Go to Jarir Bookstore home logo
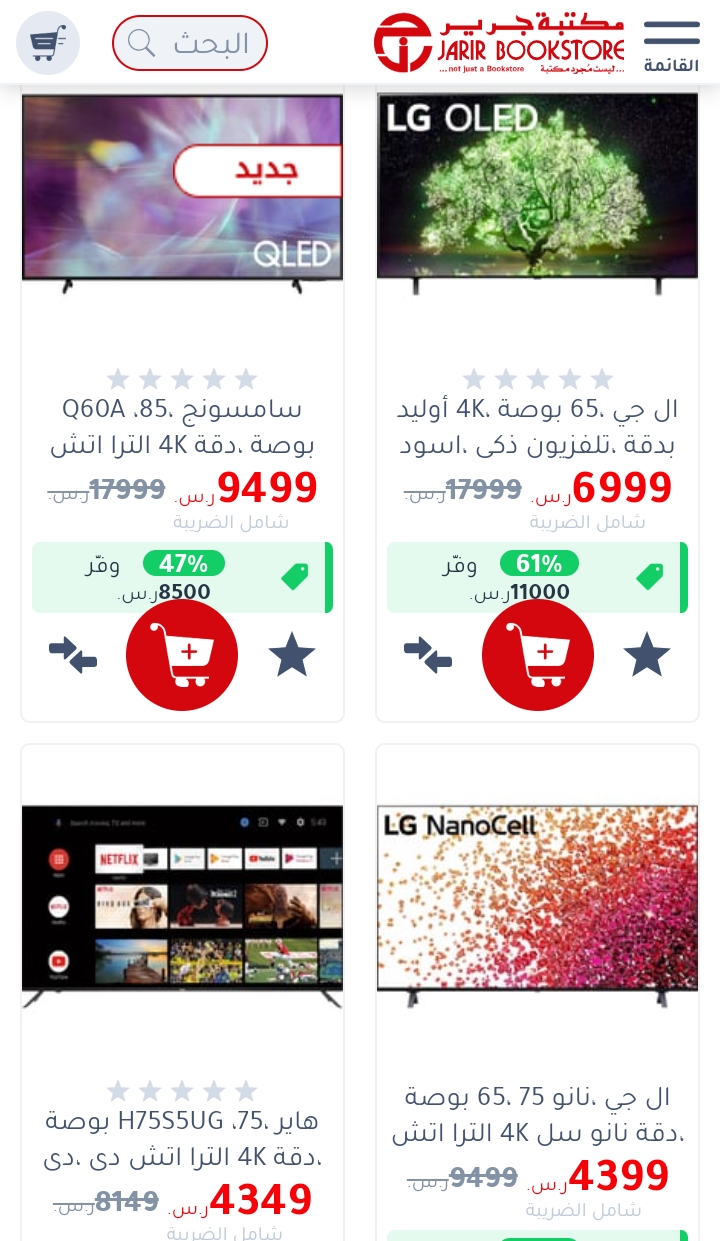Screen dimensions: 720x1241 pos(499,43)
